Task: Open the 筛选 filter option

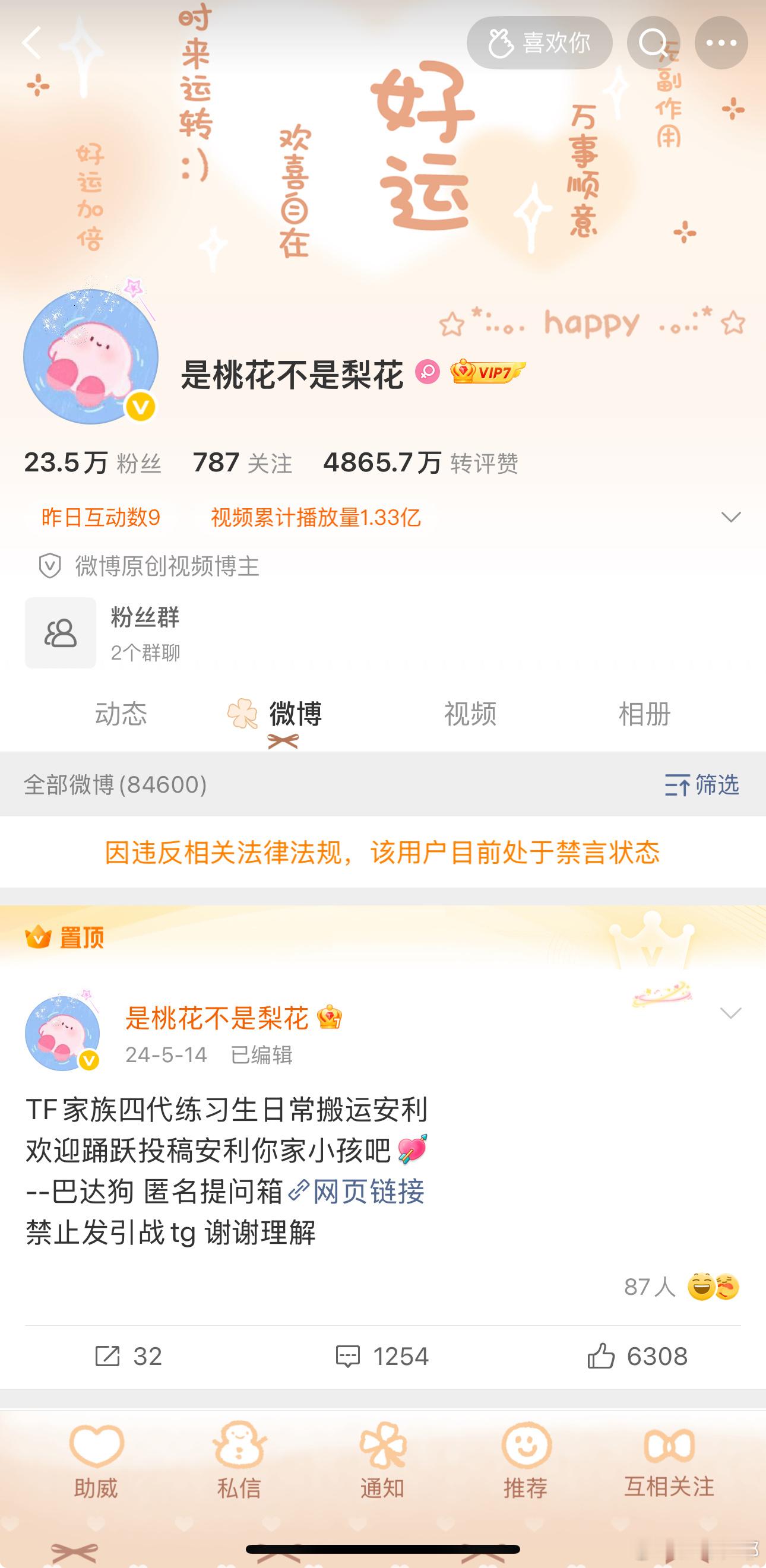Action: click(700, 785)
